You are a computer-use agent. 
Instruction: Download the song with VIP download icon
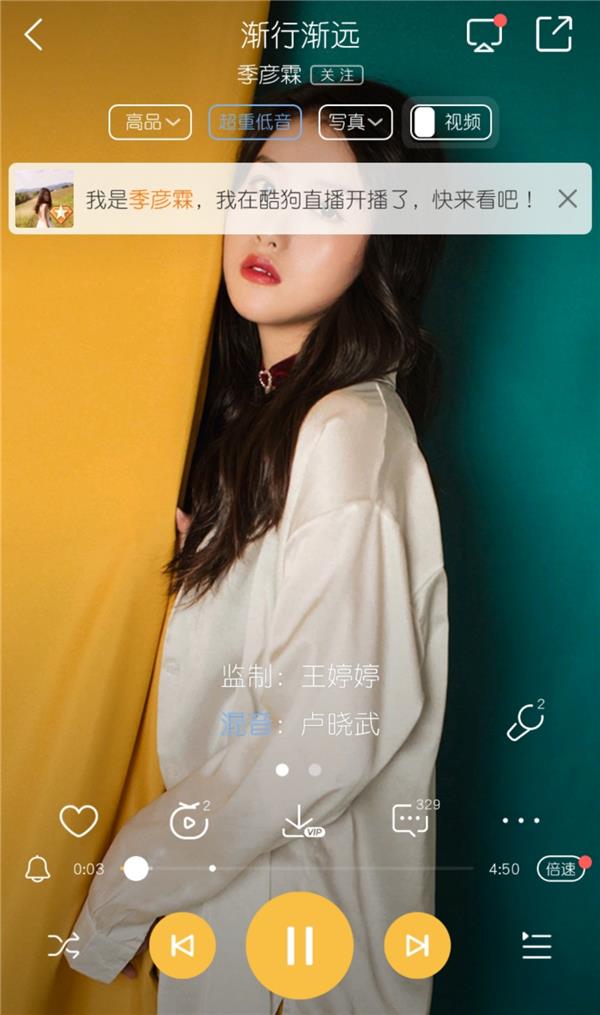(299, 821)
